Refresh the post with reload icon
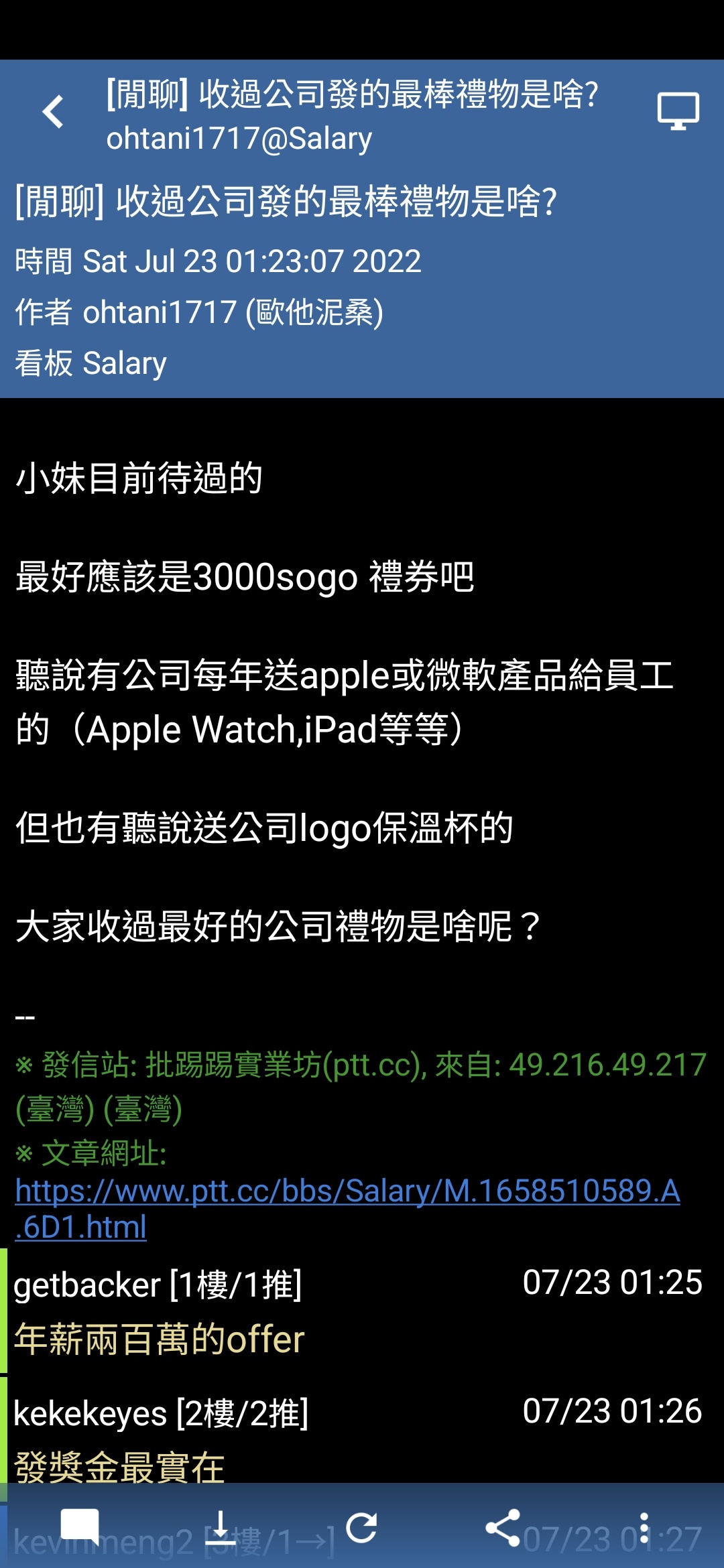 point(361,1527)
